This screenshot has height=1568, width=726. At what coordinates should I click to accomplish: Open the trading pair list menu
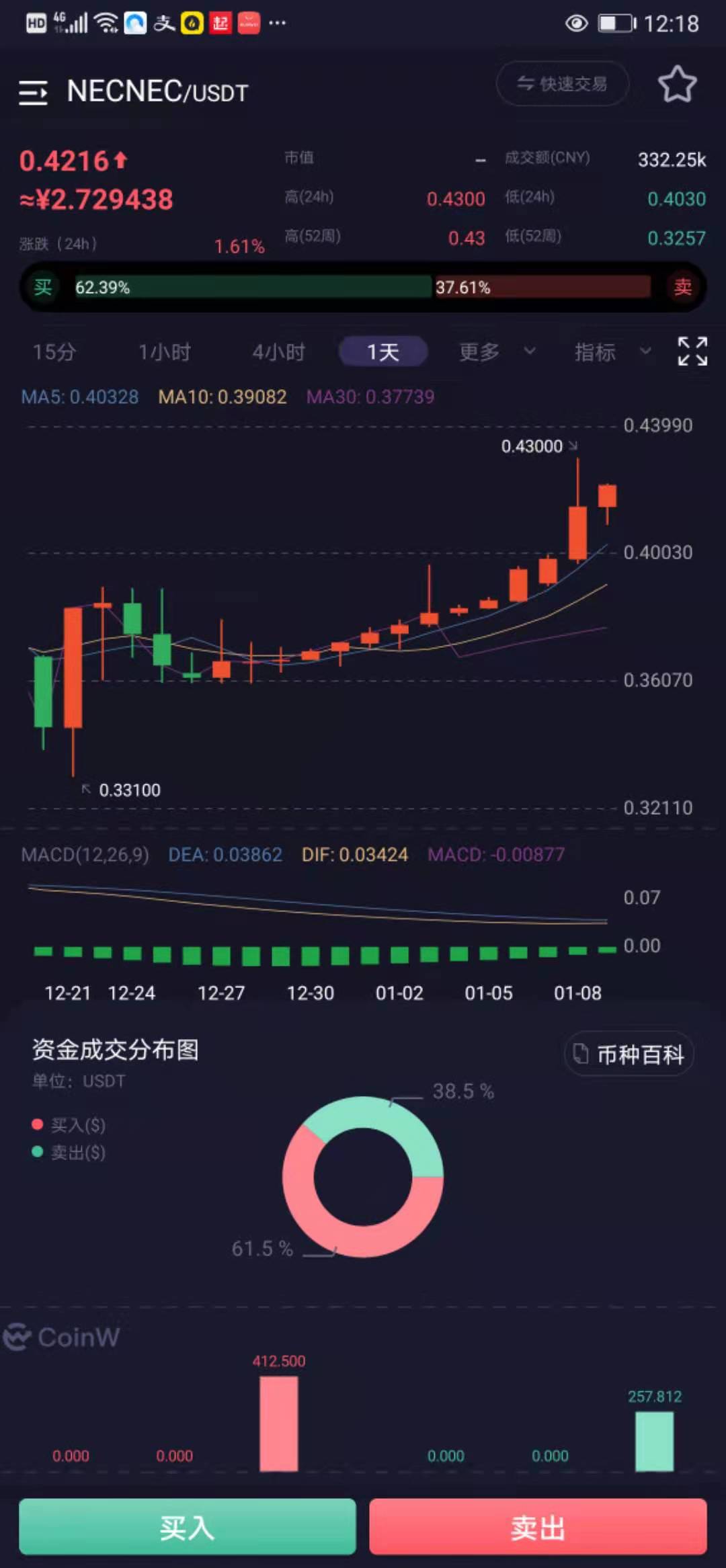coord(33,92)
